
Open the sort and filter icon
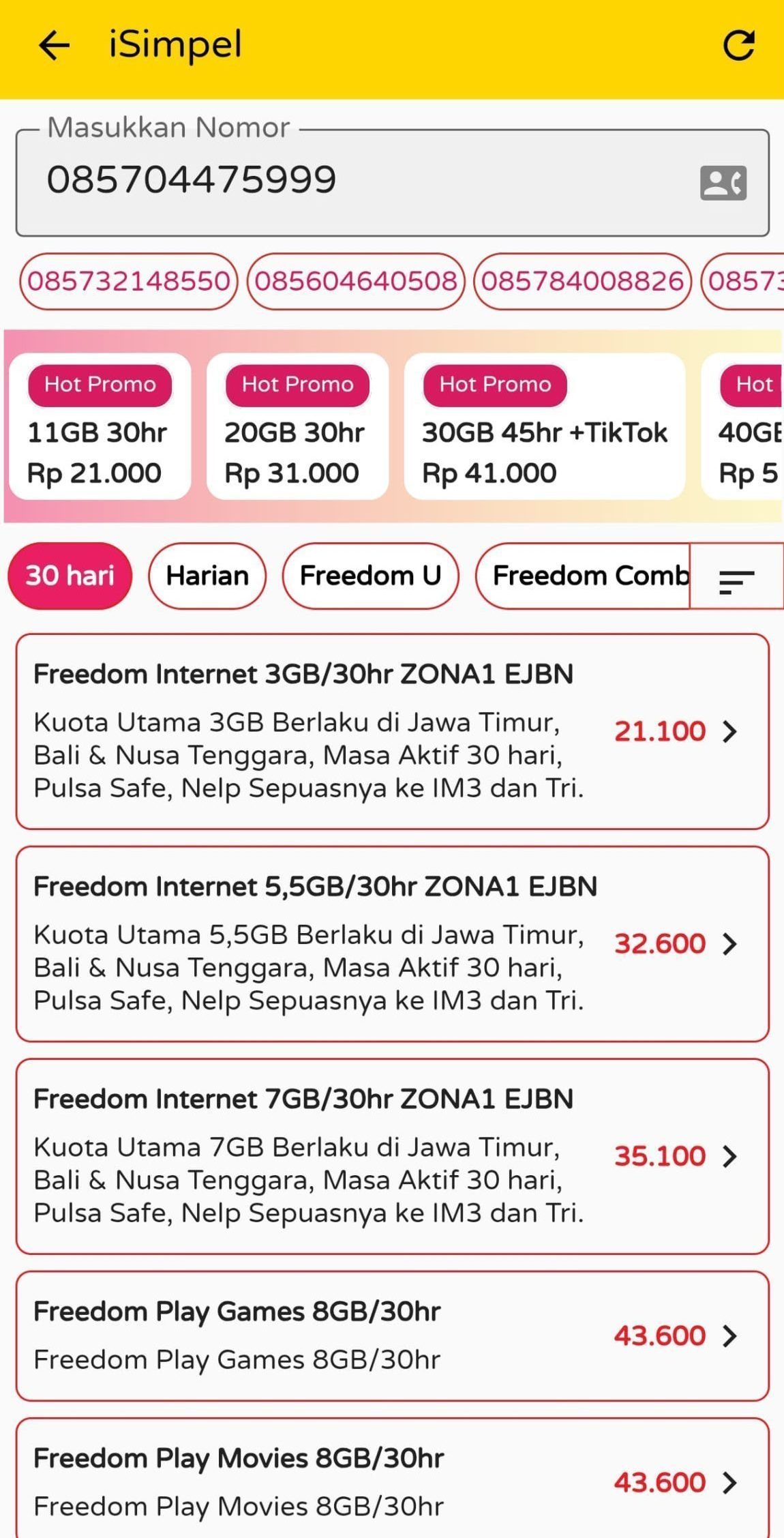click(x=736, y=581)
